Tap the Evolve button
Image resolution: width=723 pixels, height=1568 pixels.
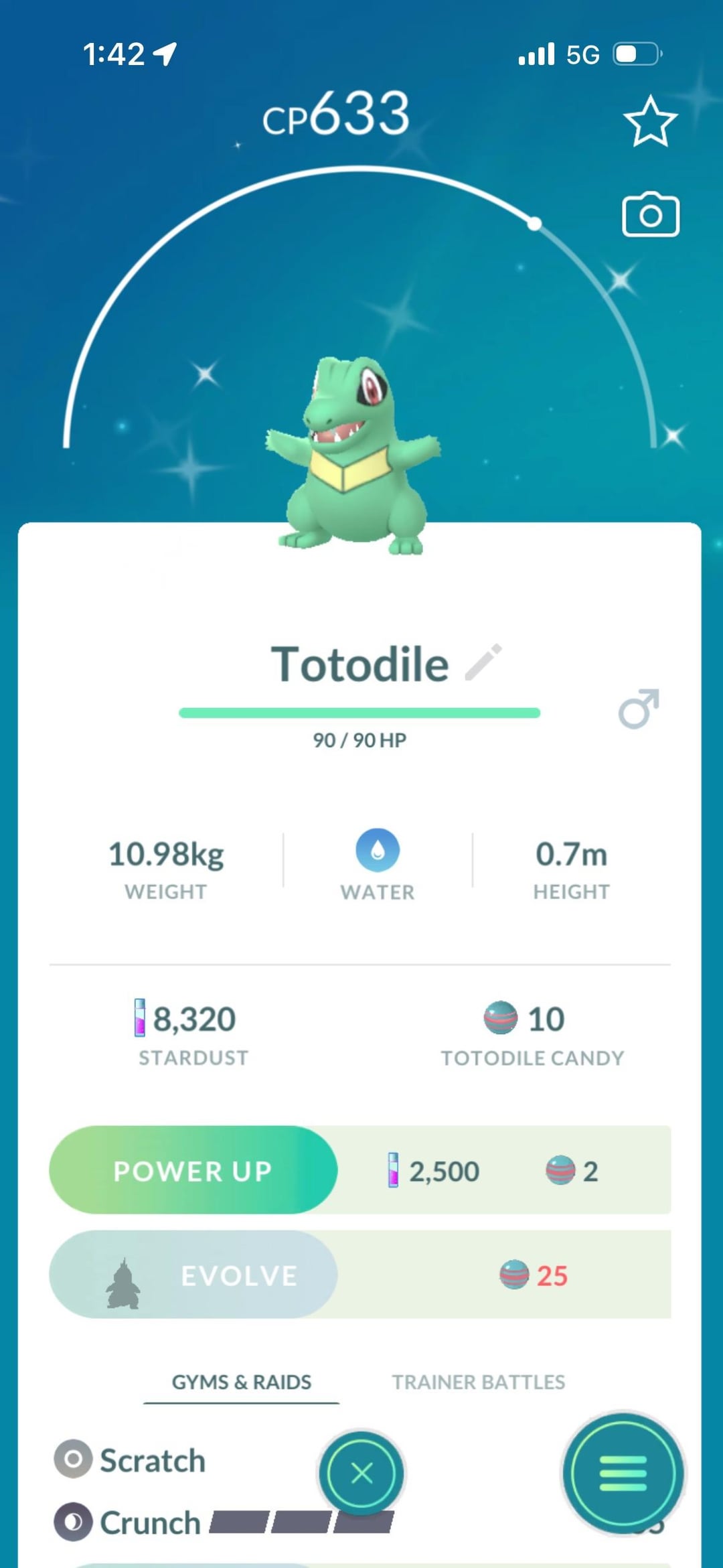pyautogui.click(x=193, y=1275)
